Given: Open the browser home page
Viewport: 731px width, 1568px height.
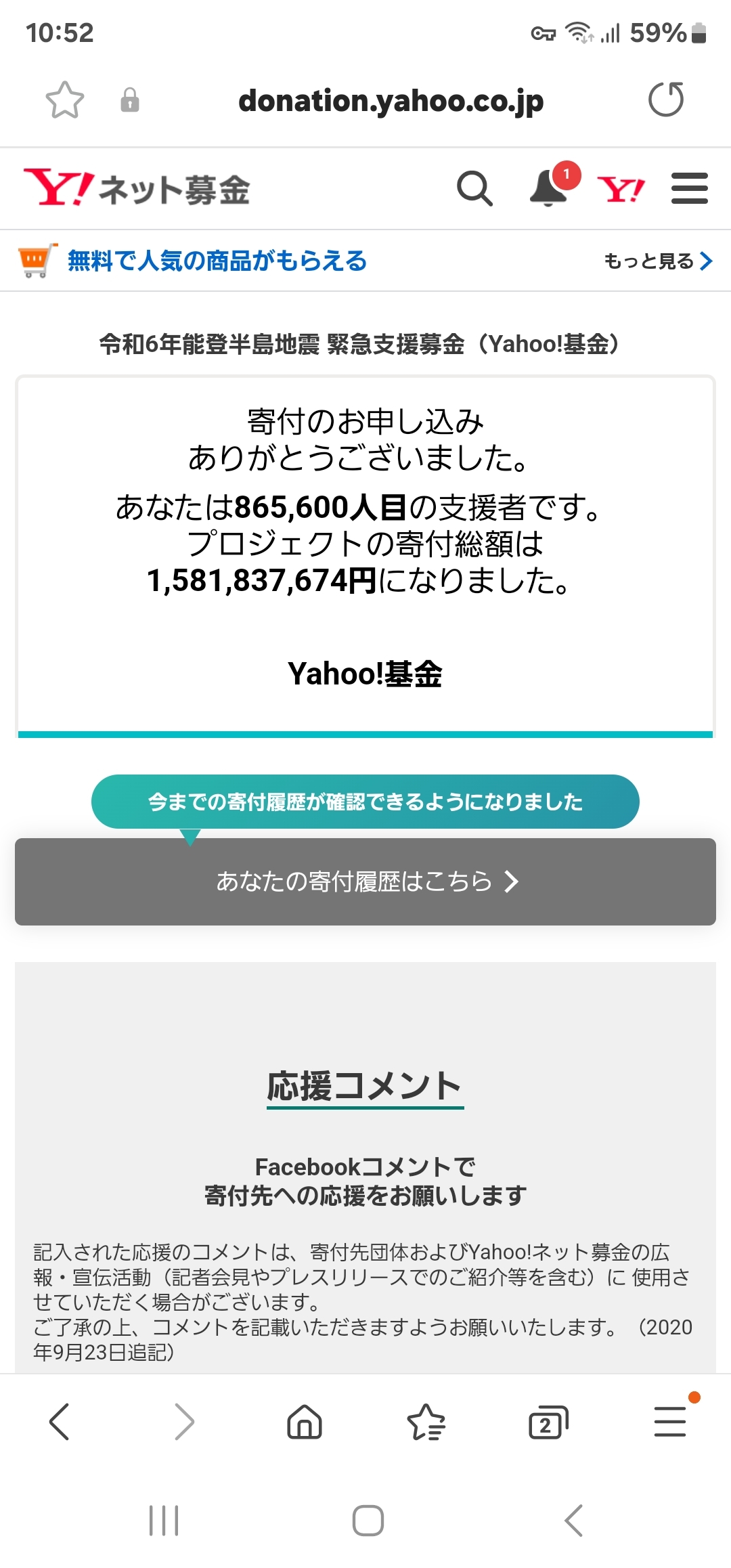Looking at the screenshot, I should (305, 1421).
